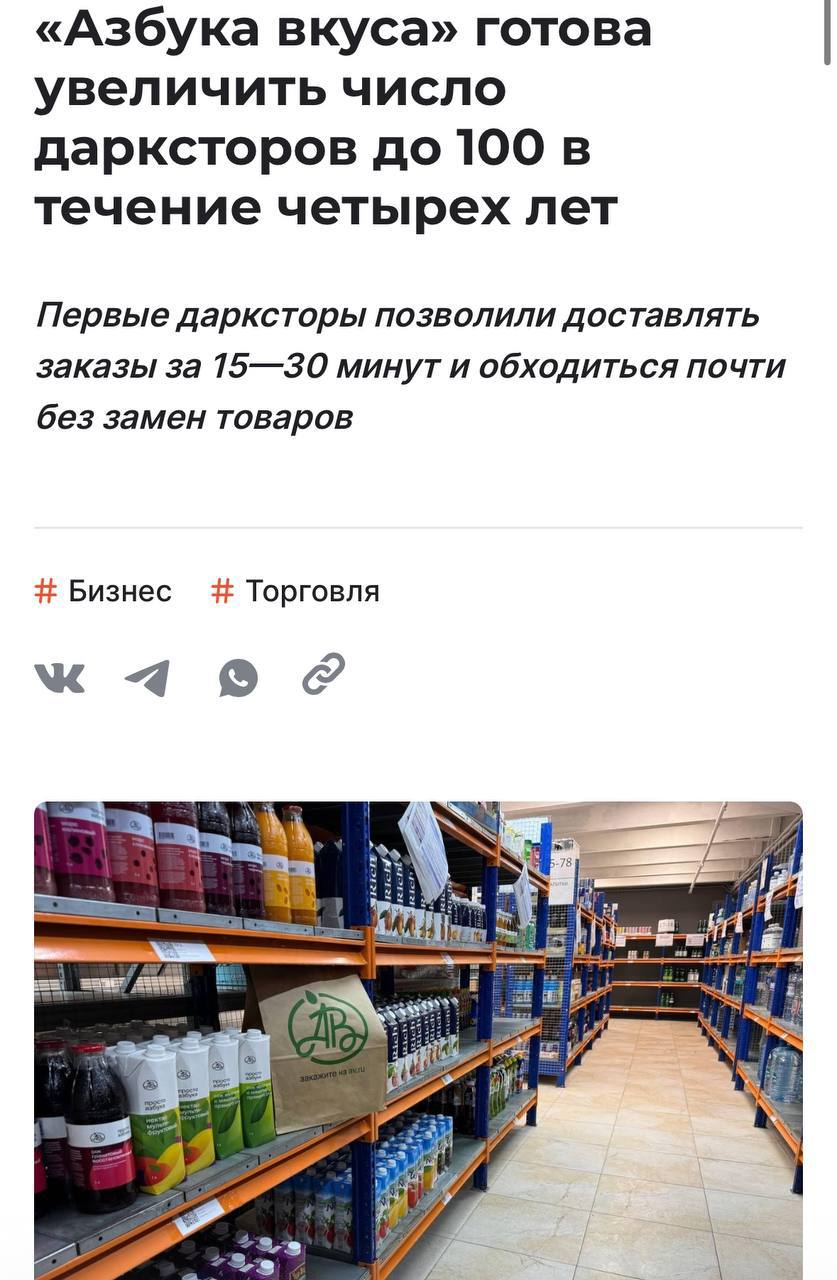The height and width of the screenshot is (1280, 837).
Task: Open the Бизнес hashtag
Action: click(104, 592)
